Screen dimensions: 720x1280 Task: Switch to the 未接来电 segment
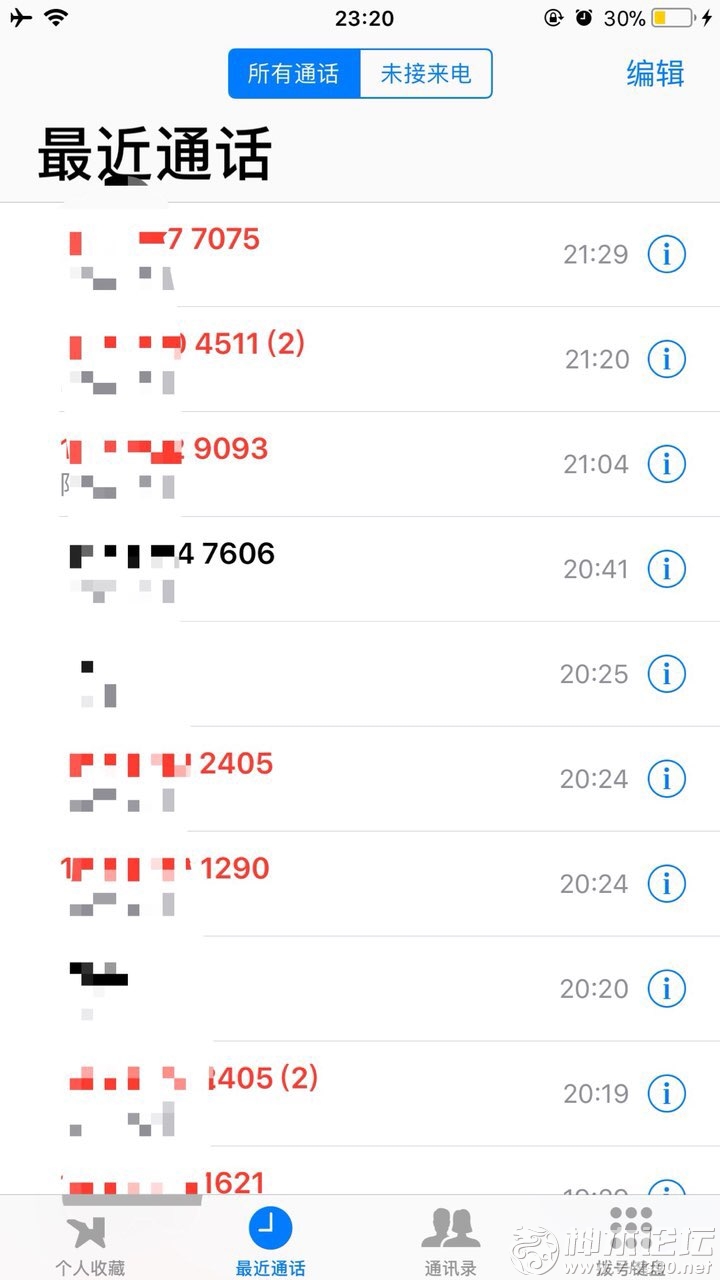tap(426, 74)
